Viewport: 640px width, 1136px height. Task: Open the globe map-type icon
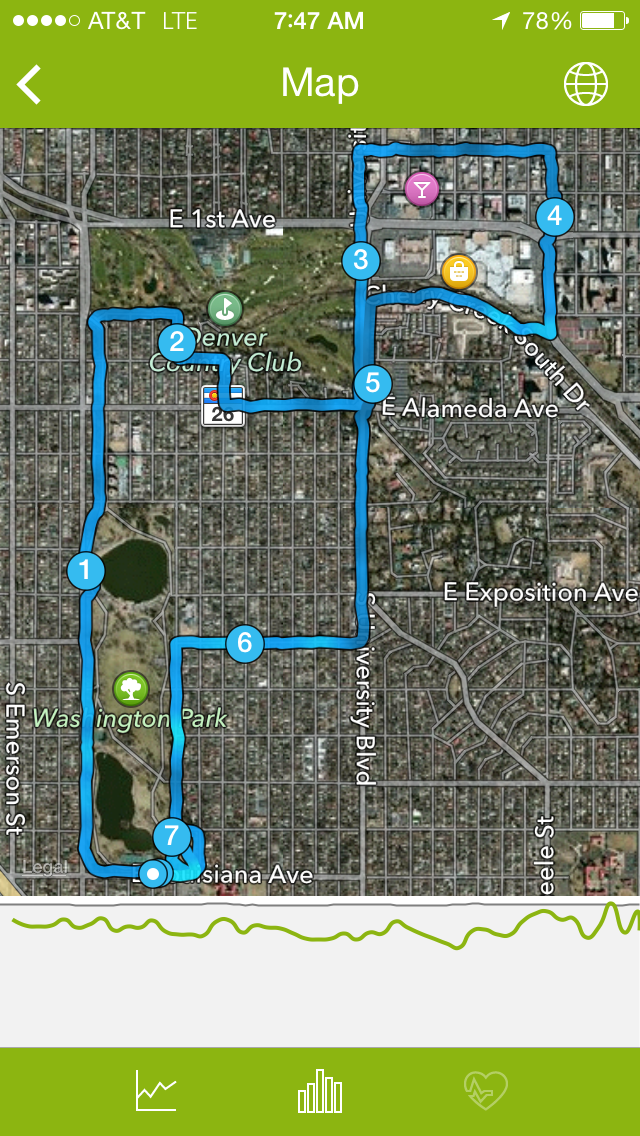click(586, 85)
